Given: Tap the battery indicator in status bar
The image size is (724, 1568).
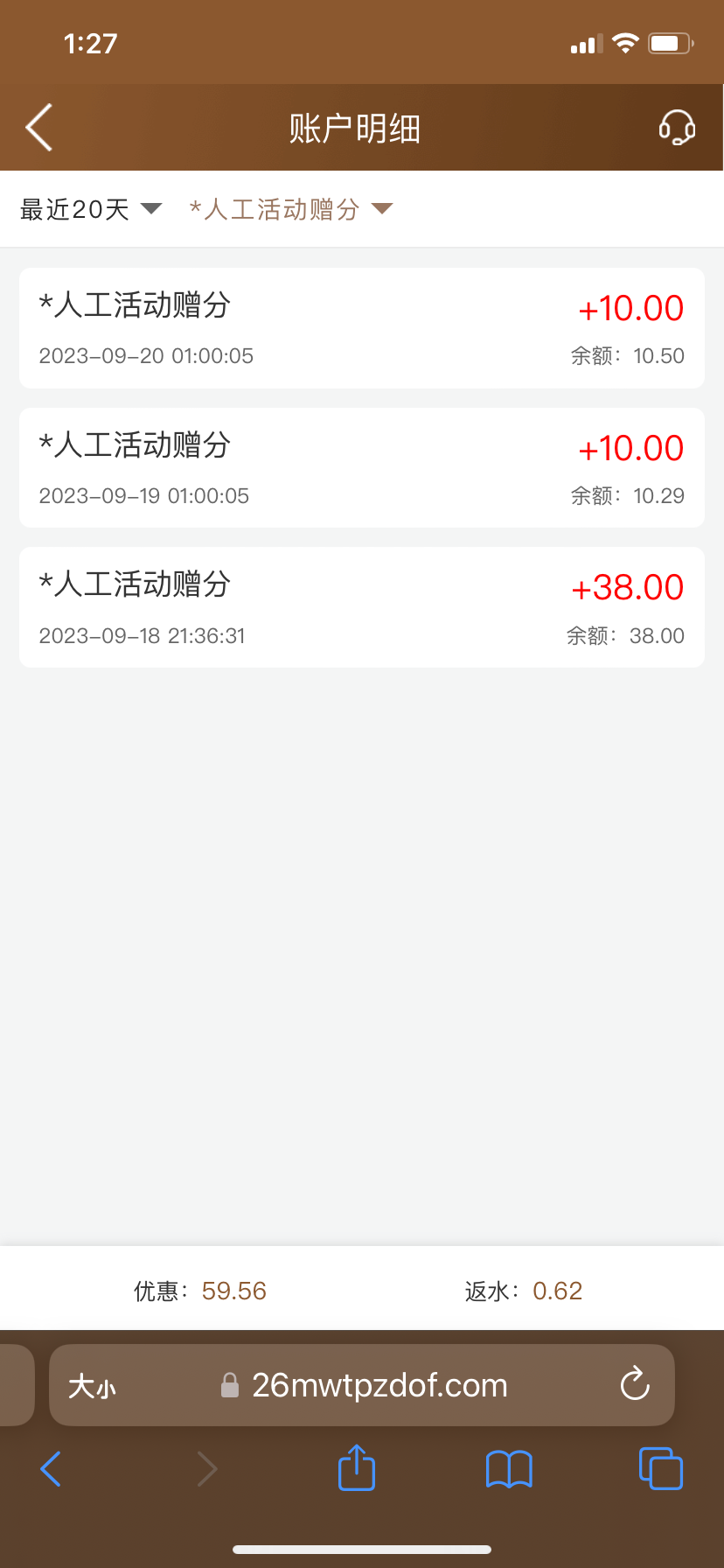Looking at the screenshot, I should tap(670, 42).
